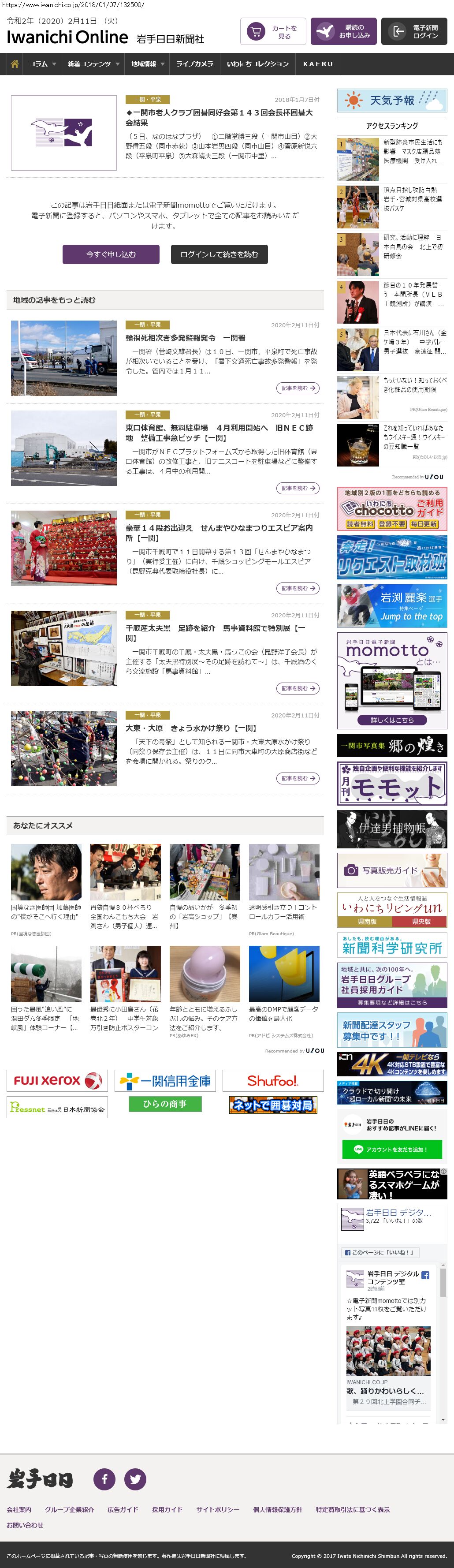The height and width of the screenshot is (1568, 454).
Task: Tap 購読のお申し込み subscription button
Action: tap(343, 32)
